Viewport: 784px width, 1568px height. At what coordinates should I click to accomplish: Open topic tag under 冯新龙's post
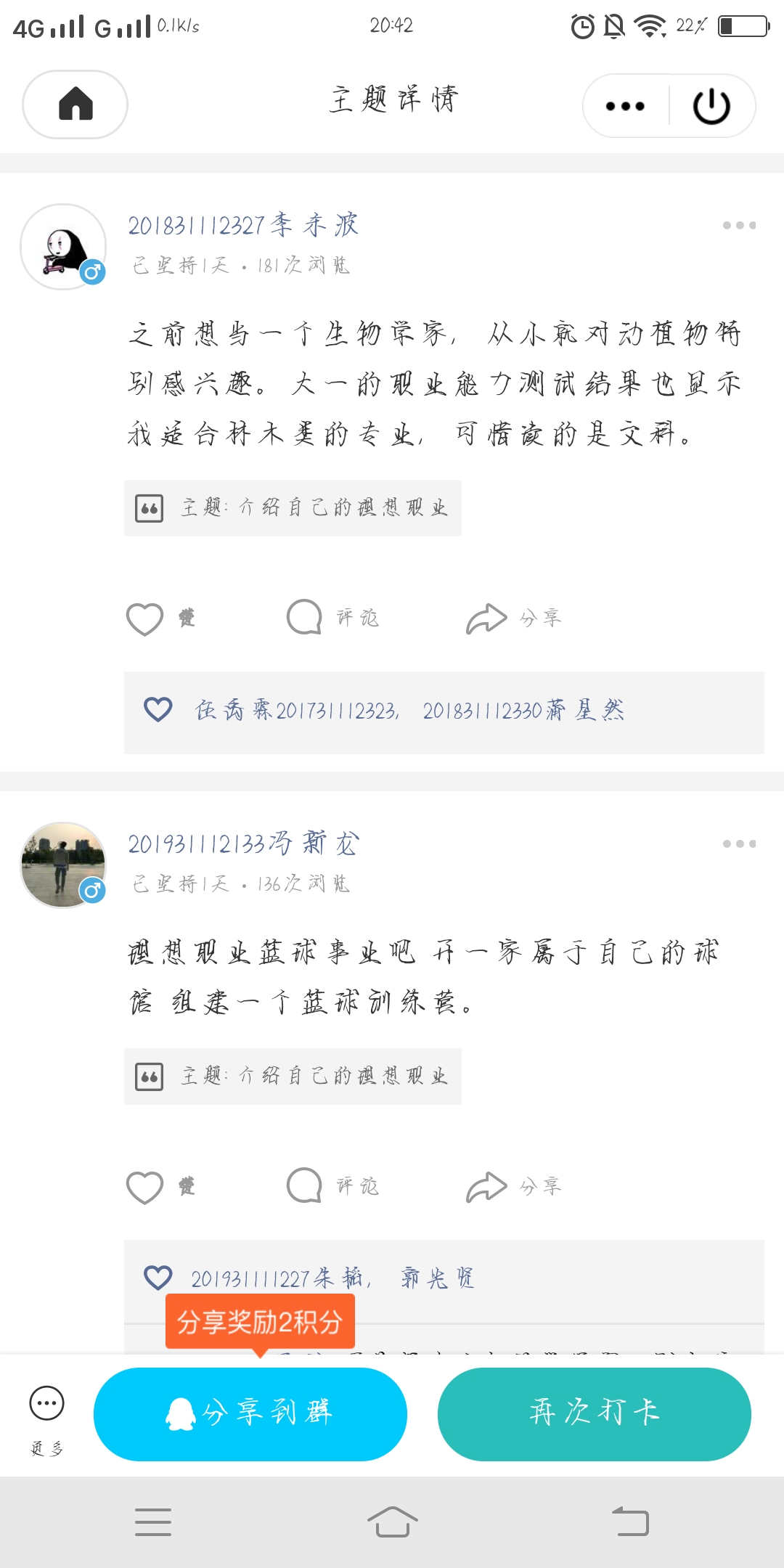[x=293, y=1077]
